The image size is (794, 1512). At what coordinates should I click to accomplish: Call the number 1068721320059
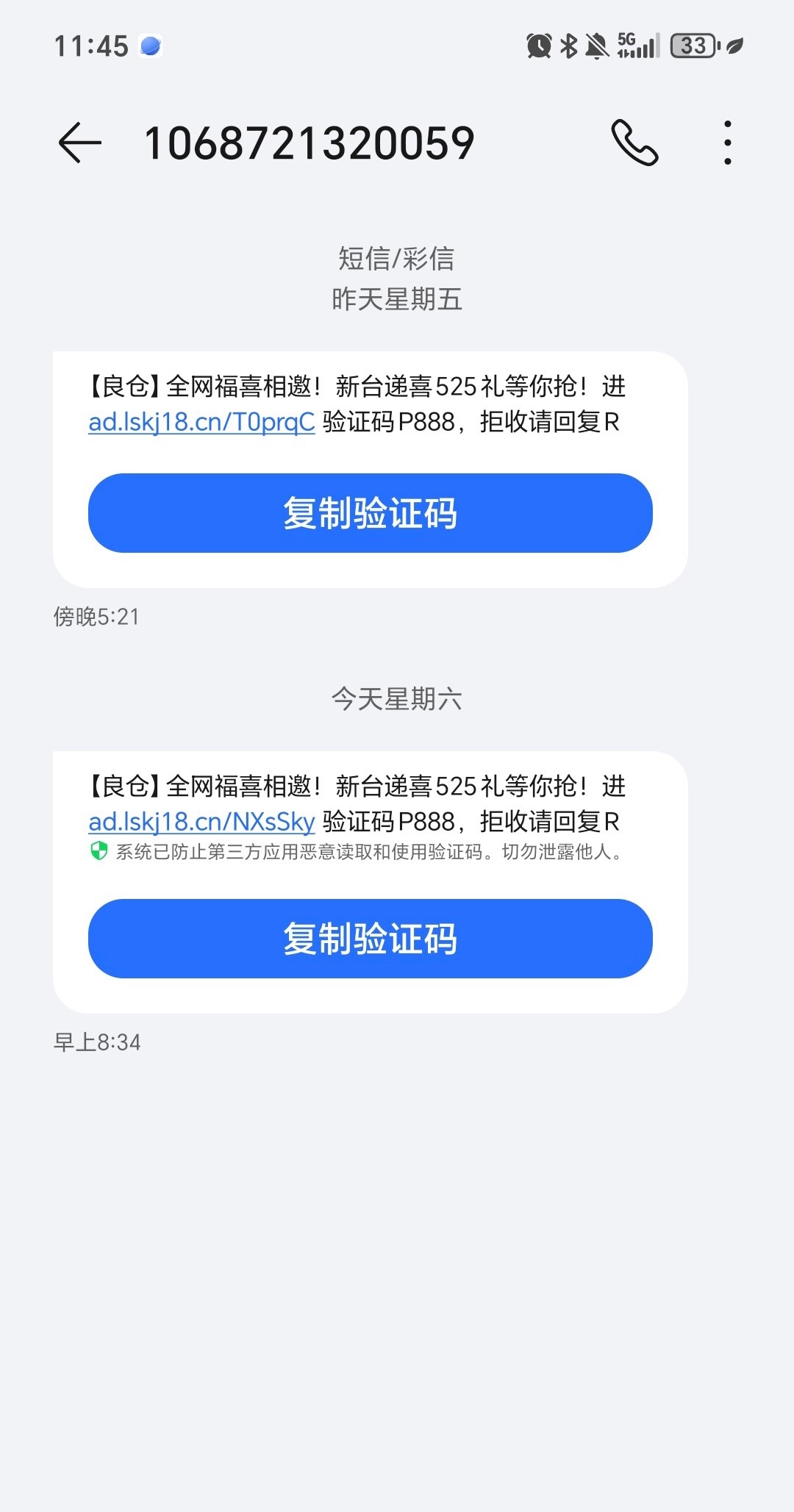[x=634, y=143]
